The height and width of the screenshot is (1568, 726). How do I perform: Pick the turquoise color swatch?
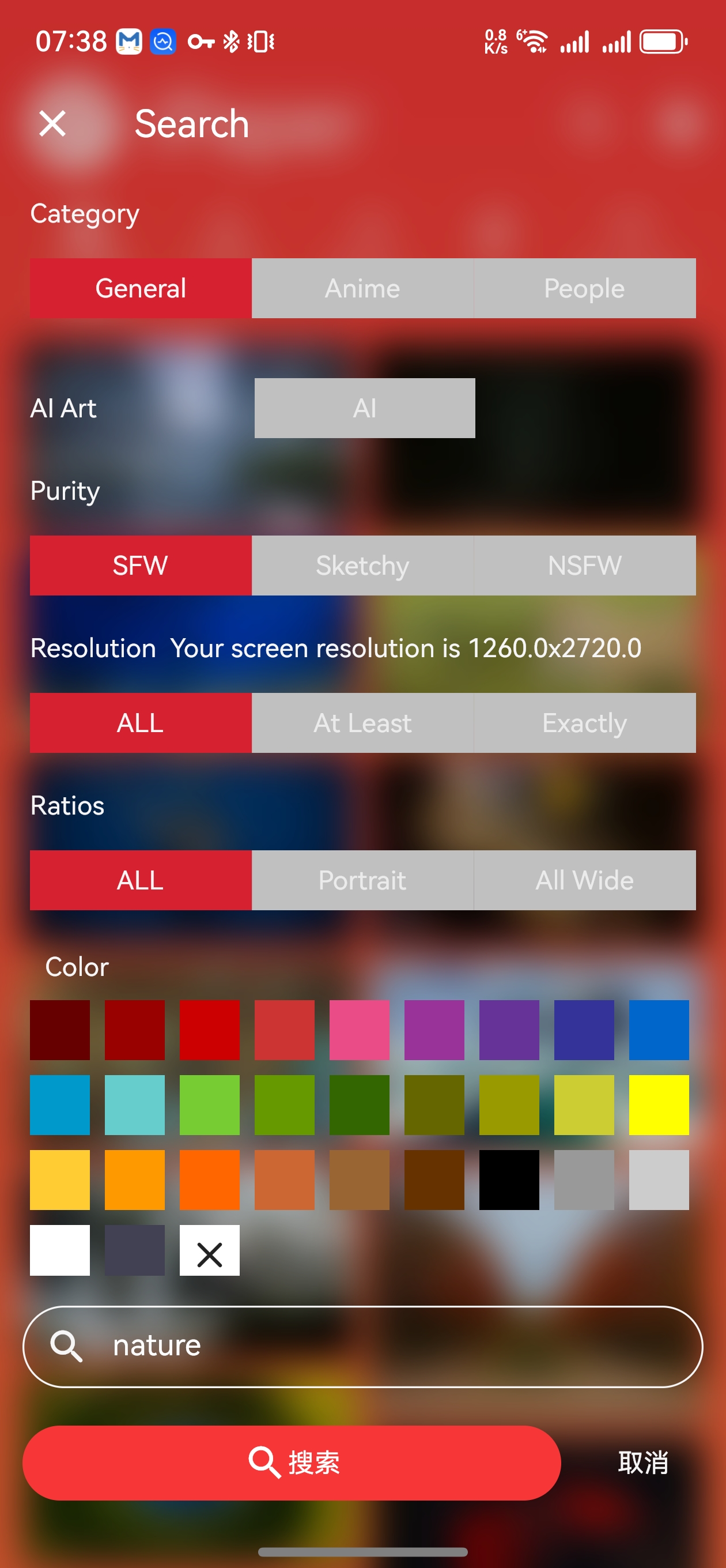(134, 1105)
